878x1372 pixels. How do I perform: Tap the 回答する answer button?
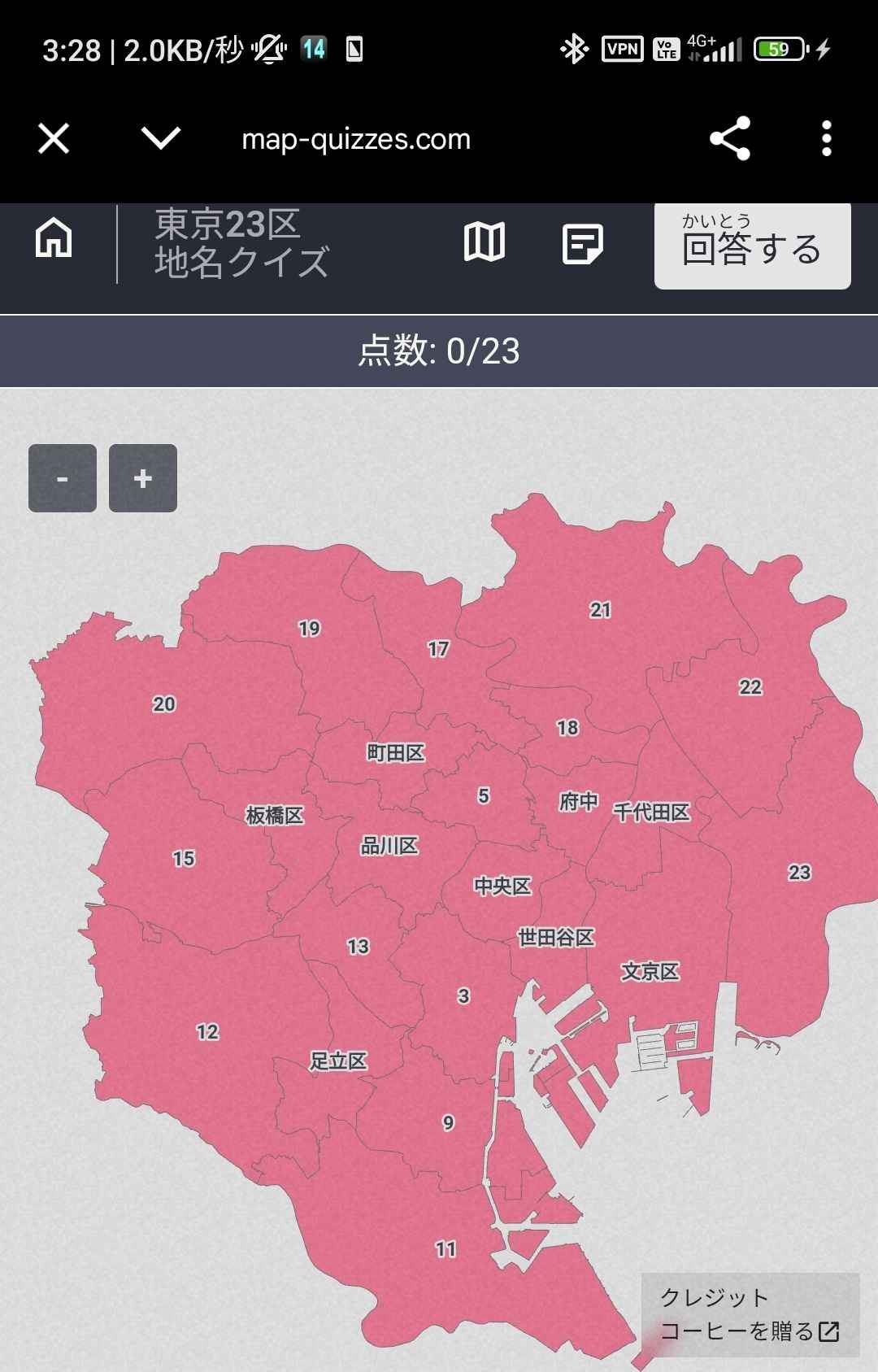[752, 246]
